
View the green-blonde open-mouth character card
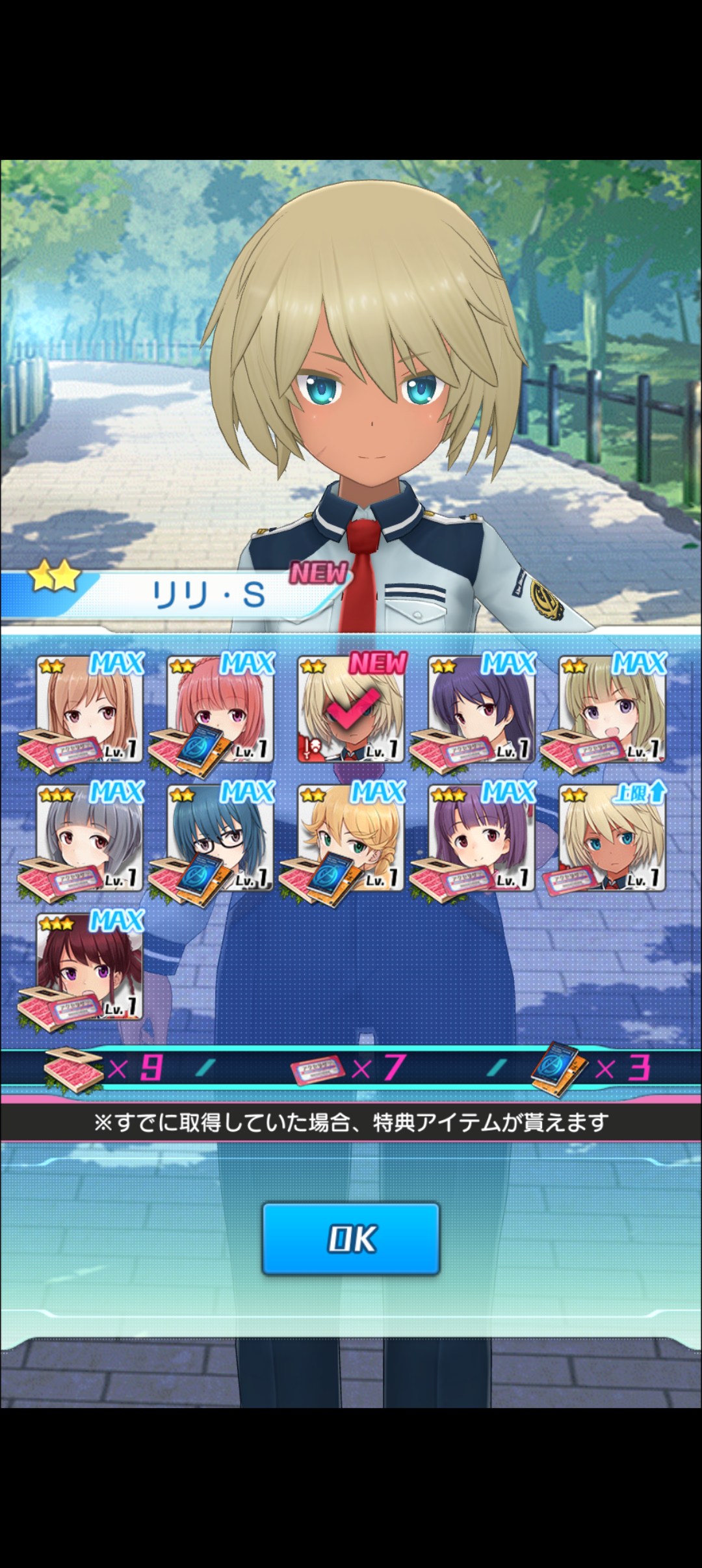coord(612,710)
